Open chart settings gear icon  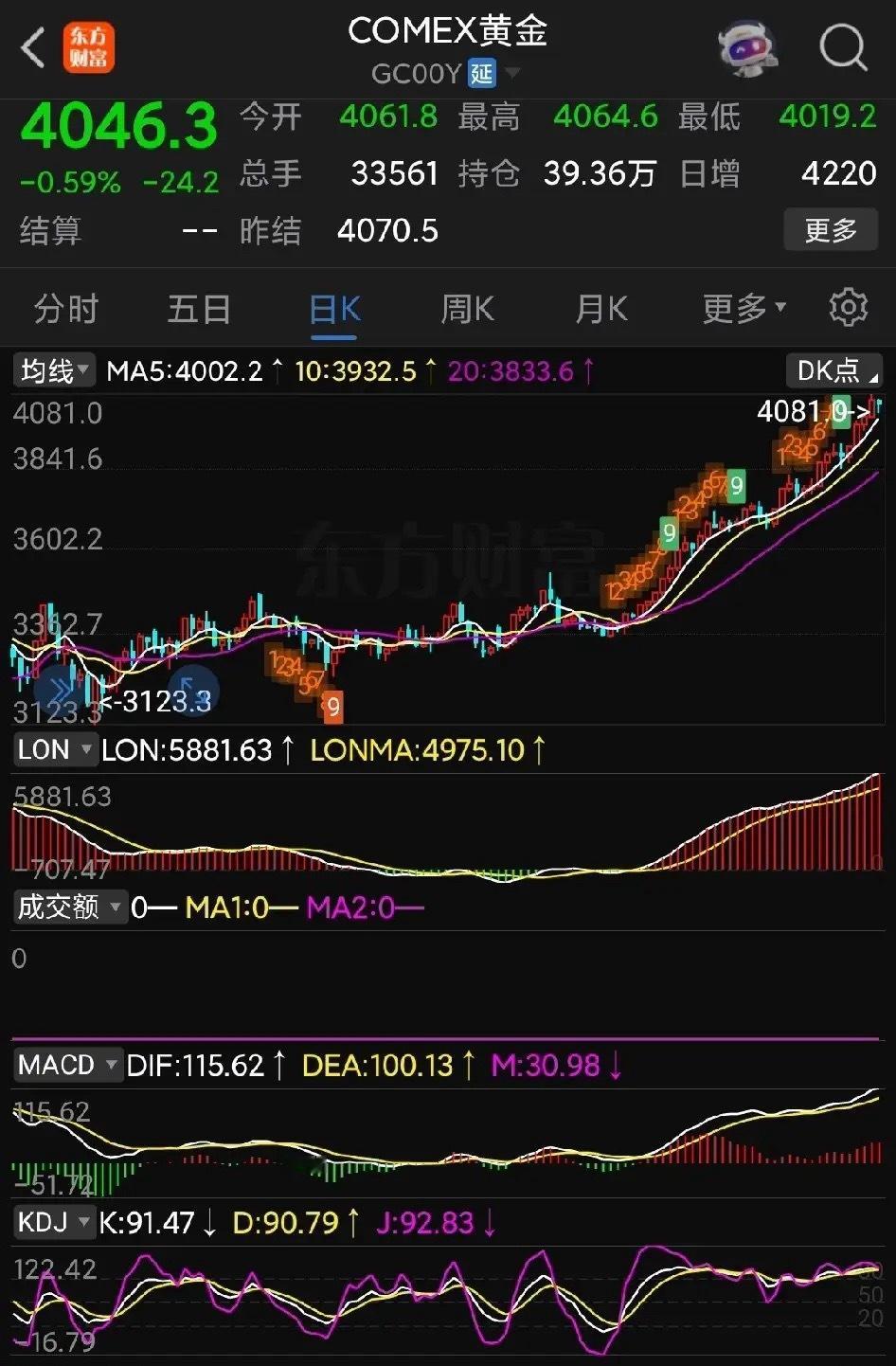point(848,308)
